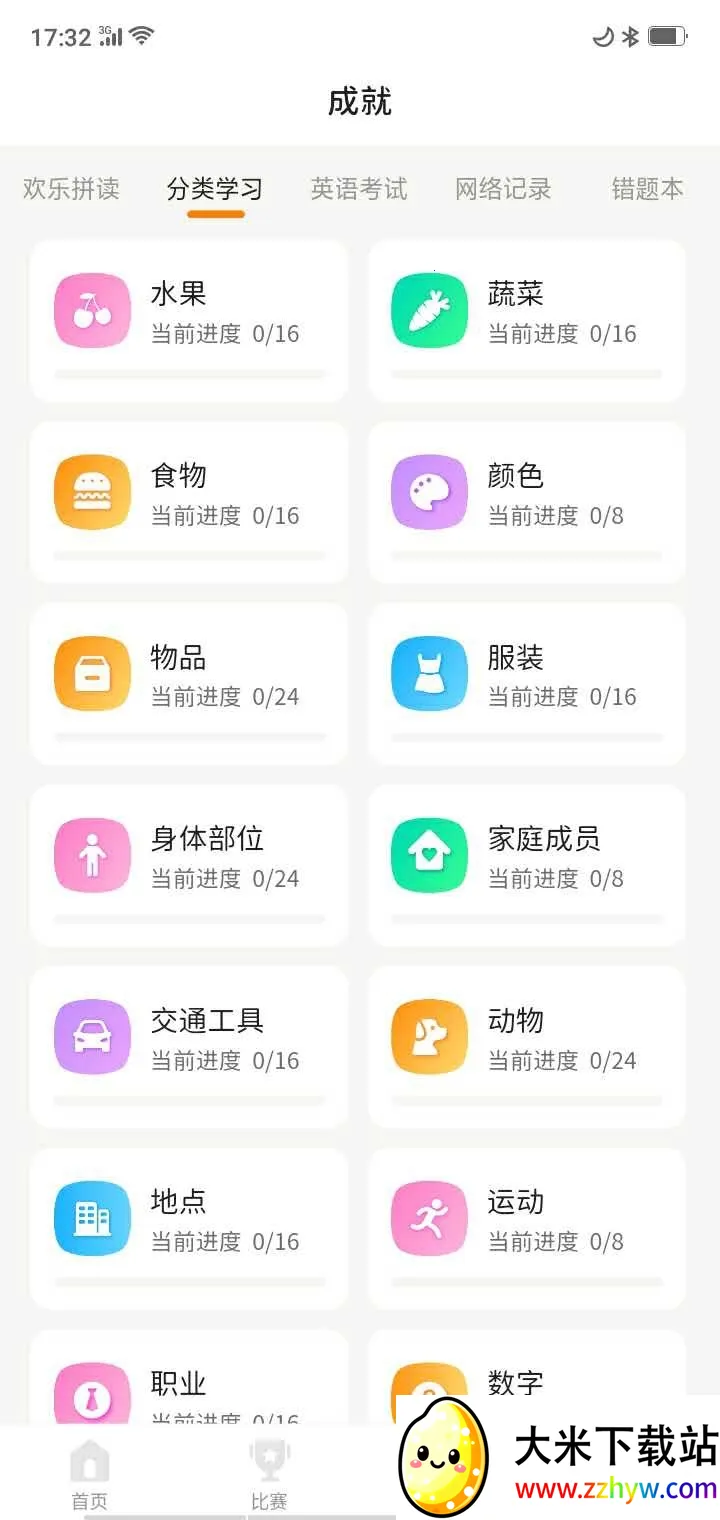Click the hamburger icon for 食物
The width and height of the screenshot is (720, 1520).
coord(92,492)
